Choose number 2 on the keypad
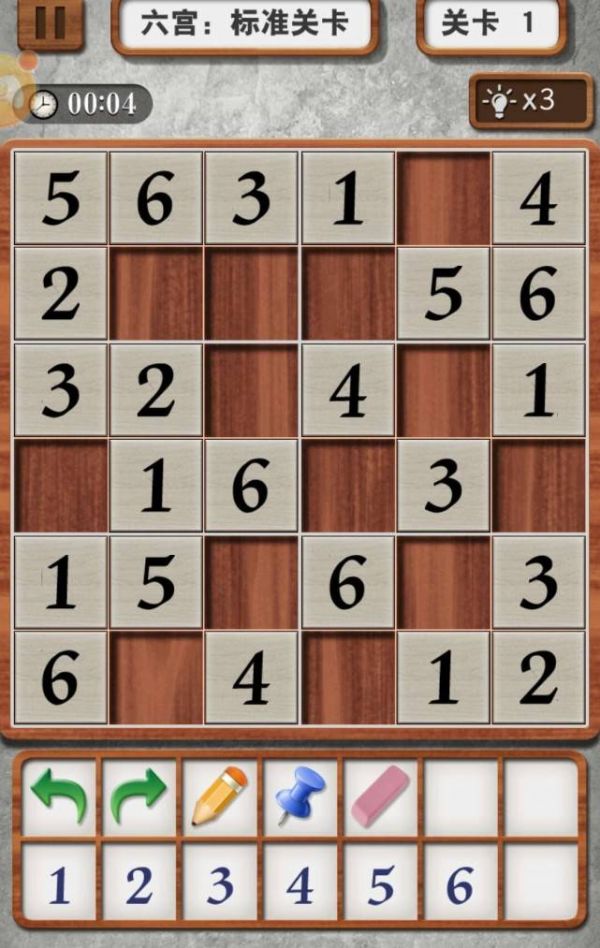The height and width of the screenshot is (948, 600). [138, 884]
